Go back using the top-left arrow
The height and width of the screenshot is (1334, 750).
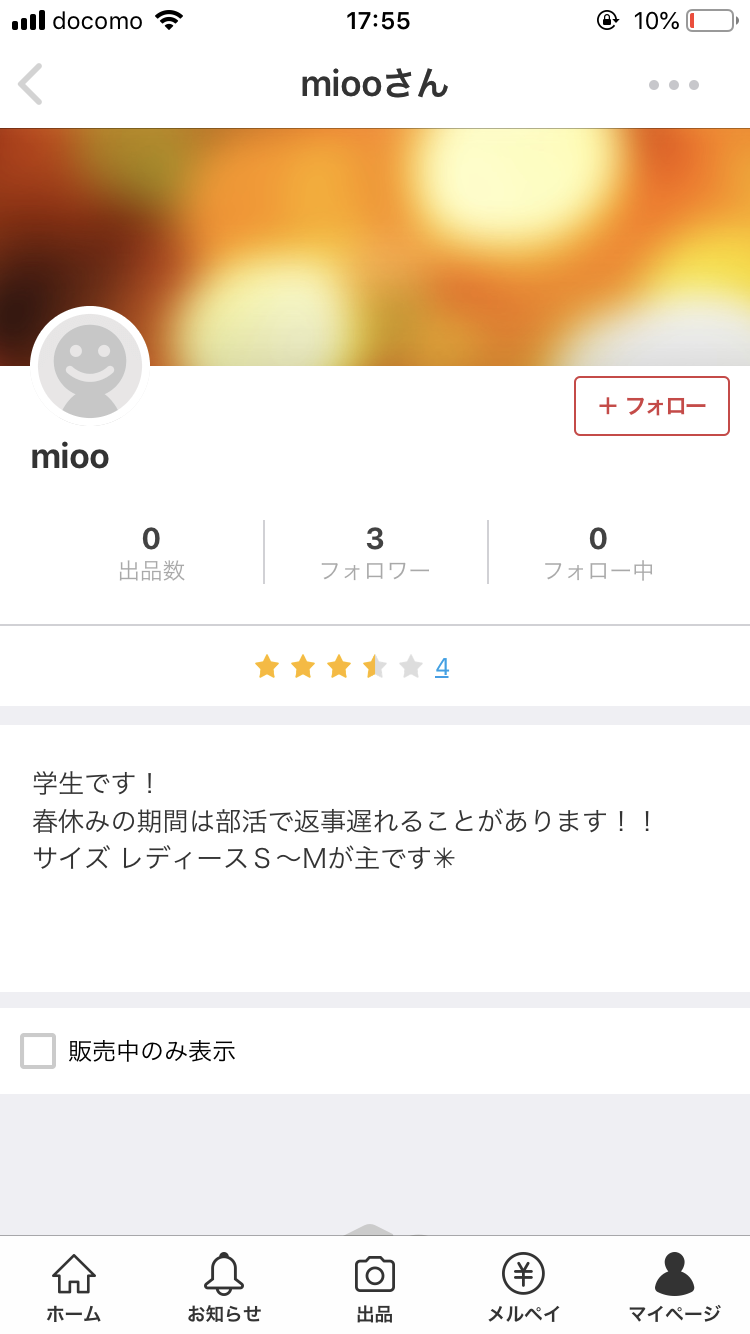click(x=31, y=84)
